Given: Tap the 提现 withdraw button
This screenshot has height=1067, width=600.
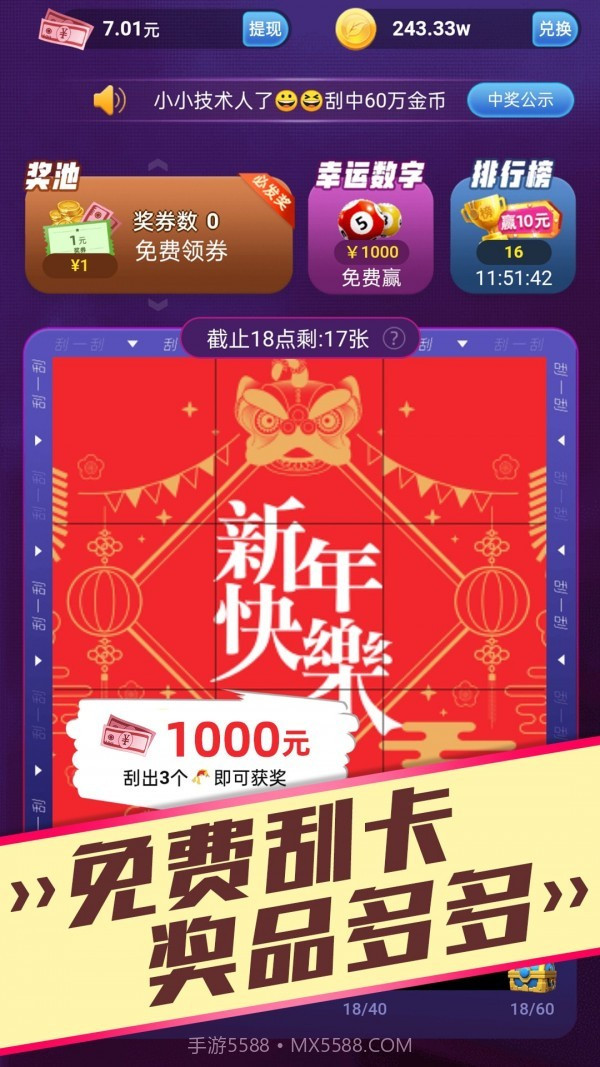Looking at the screenshot, I should click(265, 29).
